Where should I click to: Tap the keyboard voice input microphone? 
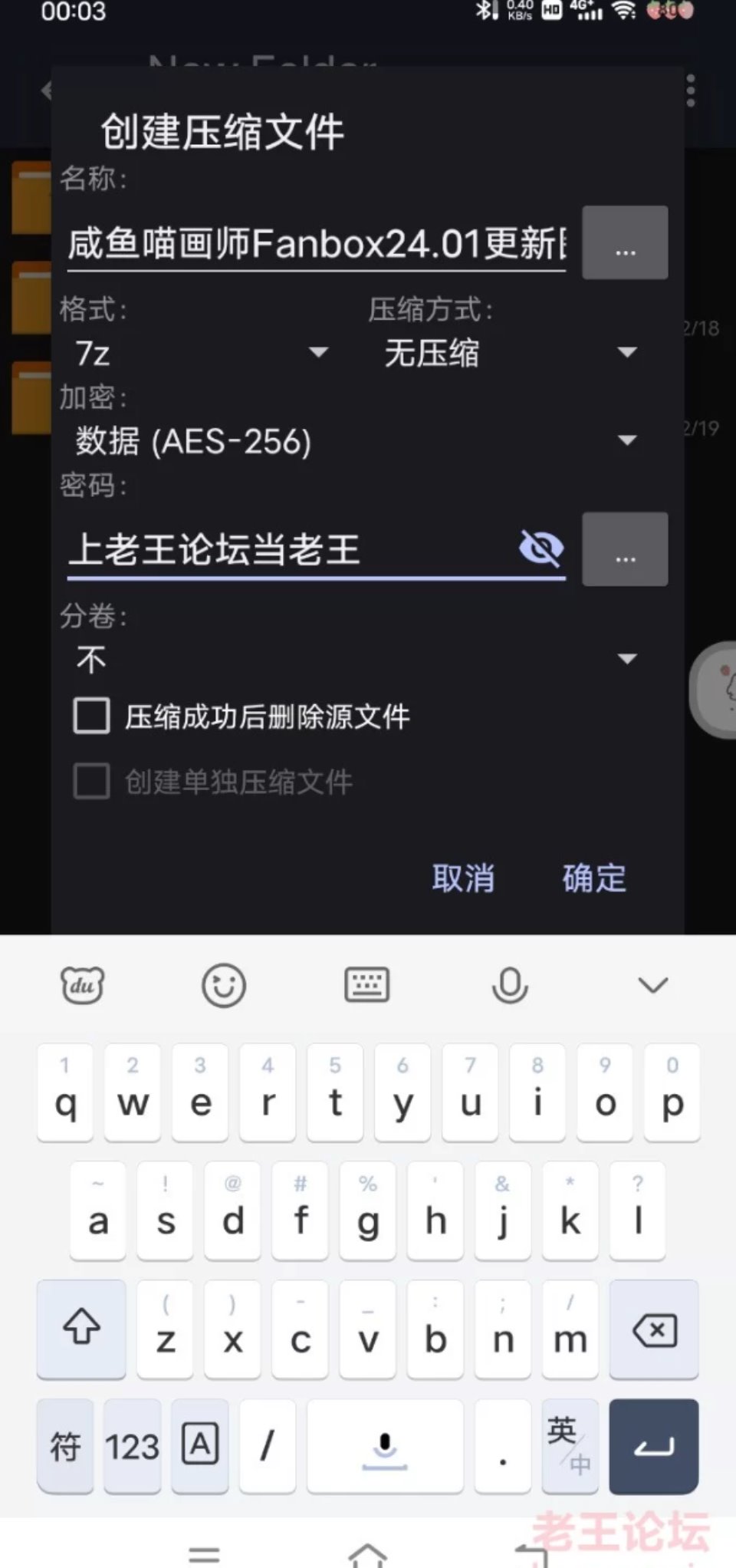(x=510, y=985)
